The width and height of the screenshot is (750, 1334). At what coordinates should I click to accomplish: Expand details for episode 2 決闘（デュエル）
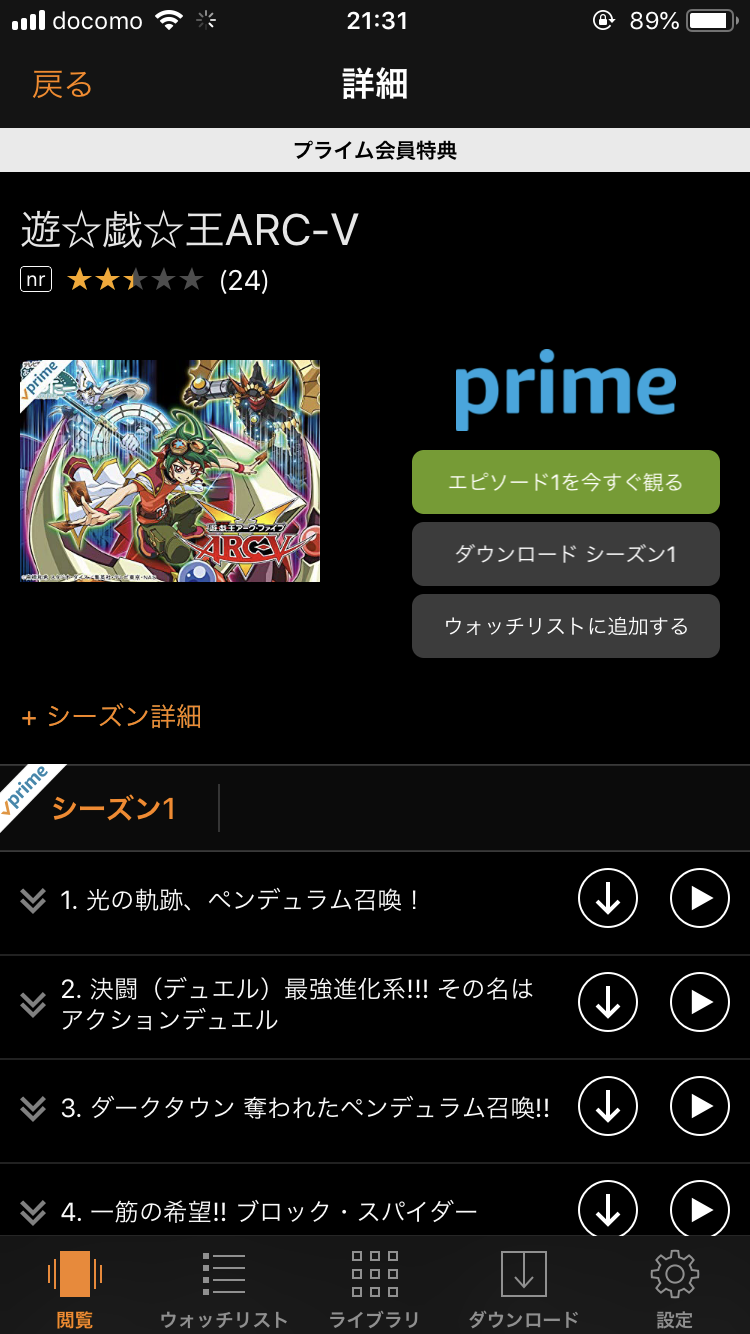pos(33,1004)
